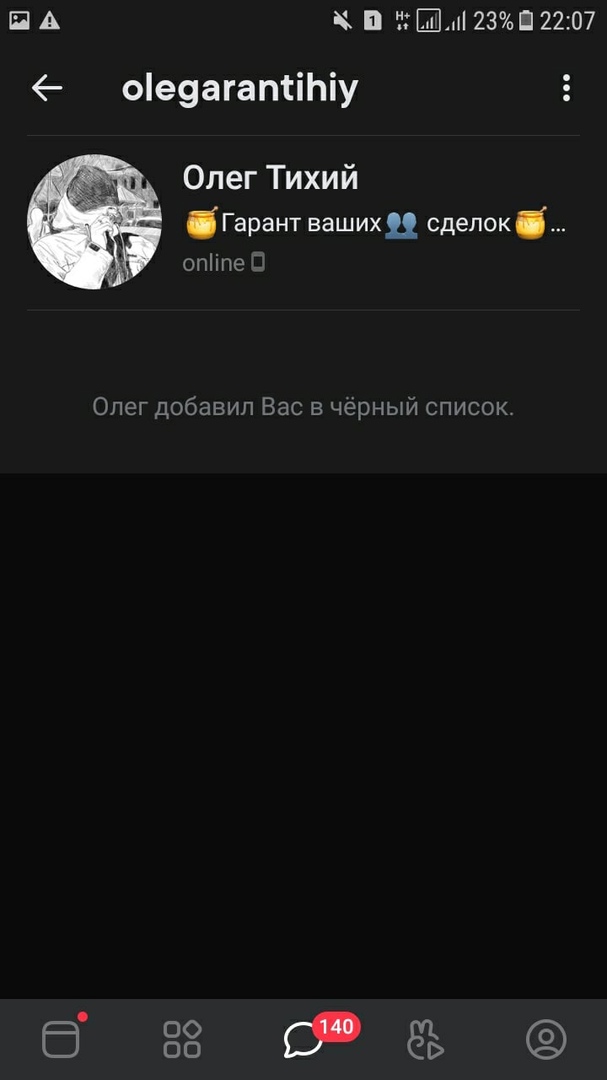Switch to the news feed tab

(x=61, y=1039)
